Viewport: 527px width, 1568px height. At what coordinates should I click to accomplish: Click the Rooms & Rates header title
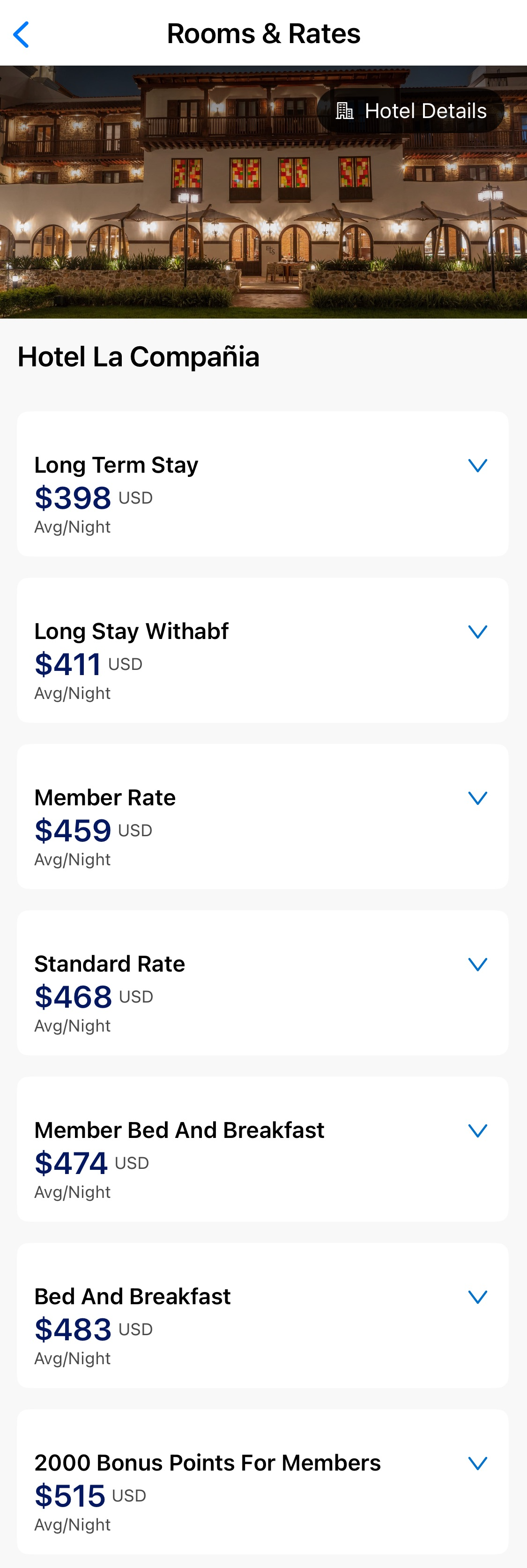pos(263,33)
